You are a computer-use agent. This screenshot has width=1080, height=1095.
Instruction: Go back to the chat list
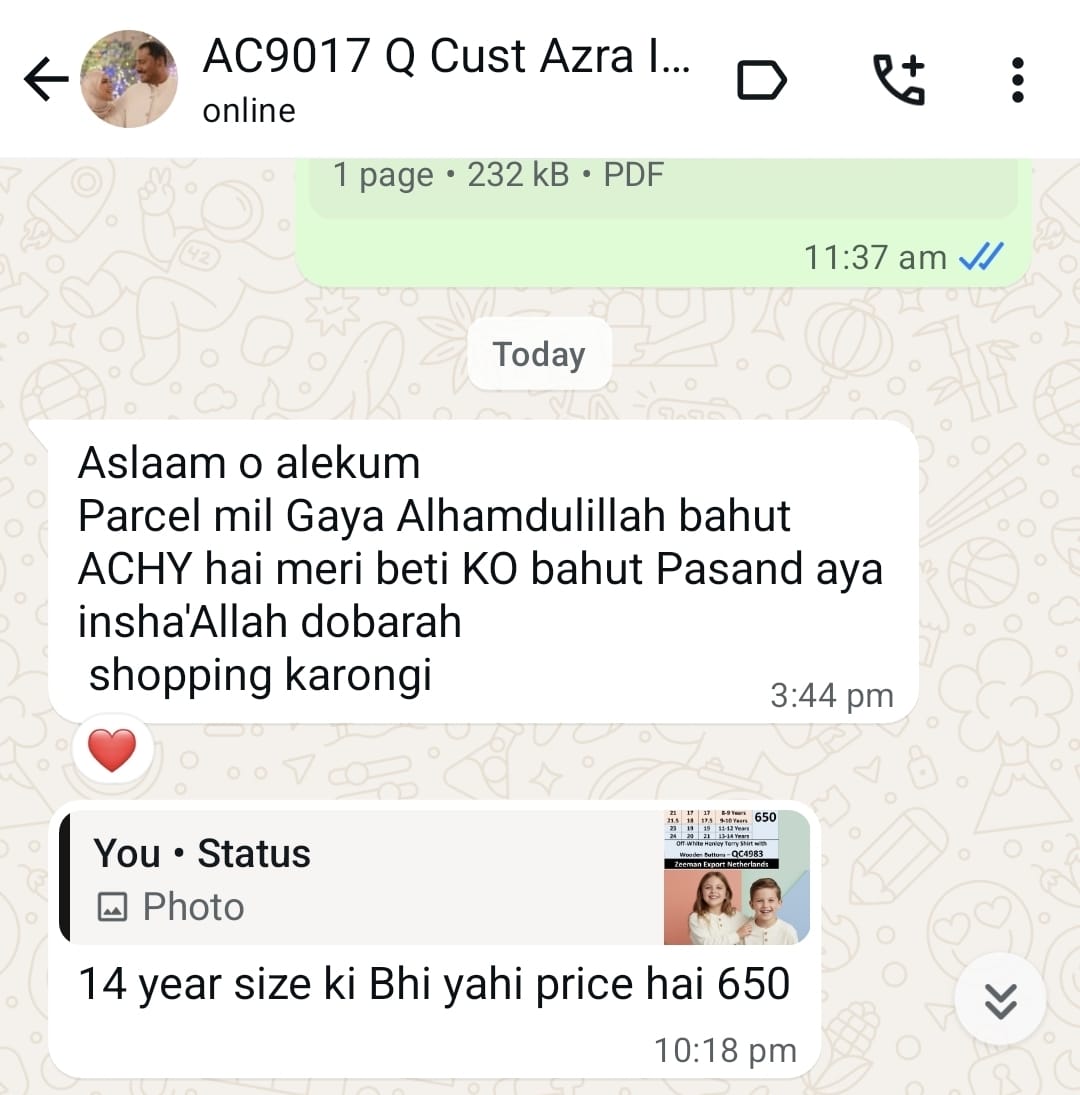(45, 80)
